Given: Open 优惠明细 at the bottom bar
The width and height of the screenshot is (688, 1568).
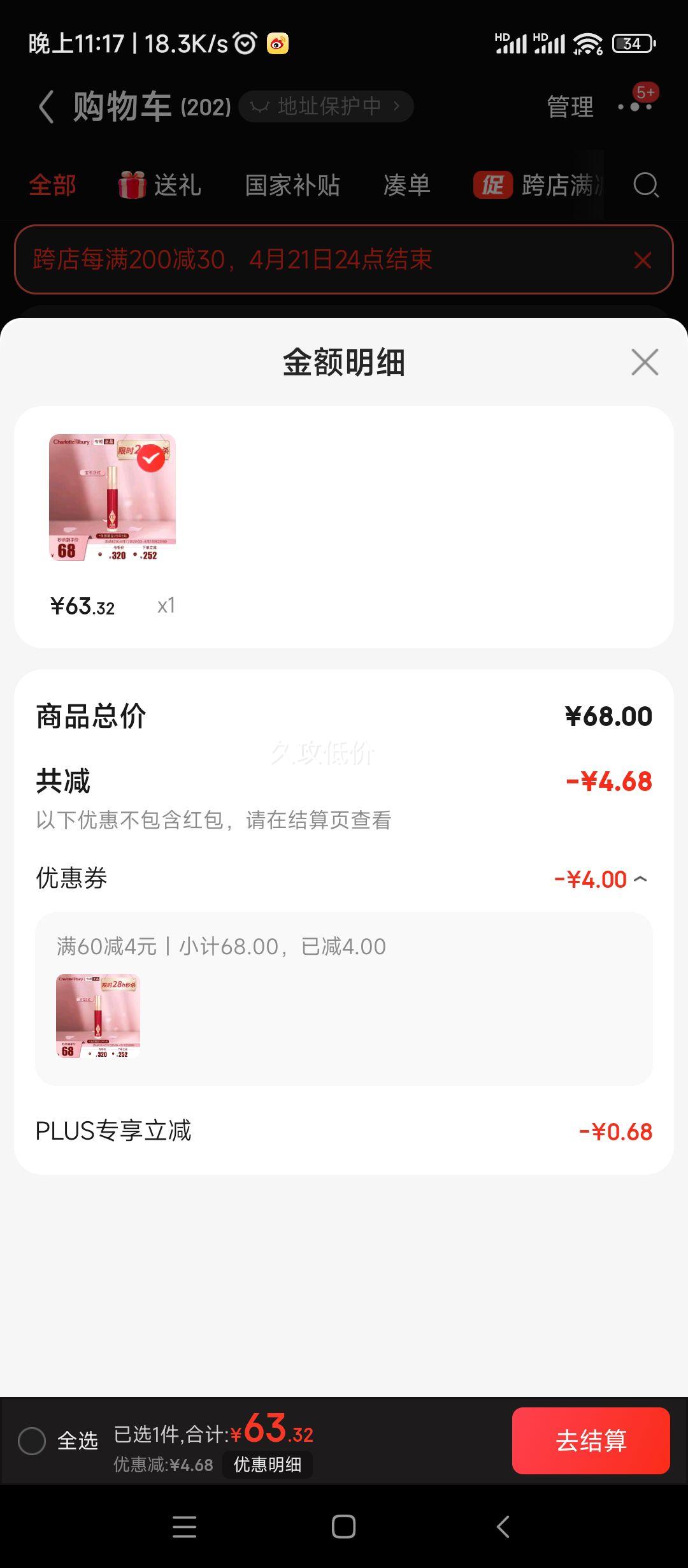Looking at the screenshot, I should click(268, 1464).
